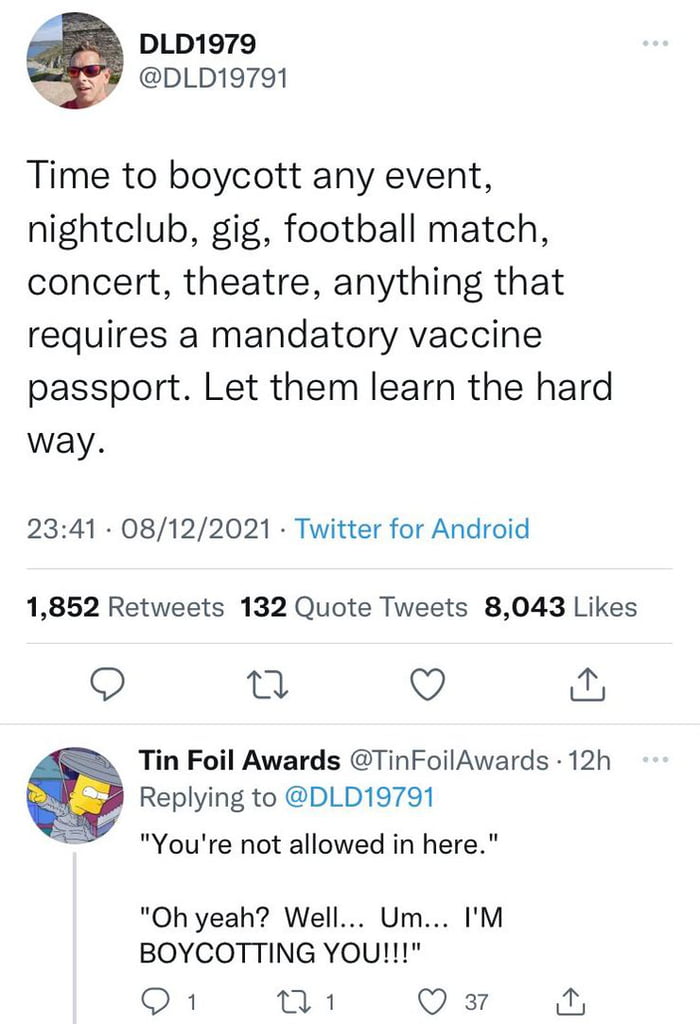Retweet DLD1979's tweet
Image resolution: width=700 pixels, height=1024 pixels.
(265, 684)
